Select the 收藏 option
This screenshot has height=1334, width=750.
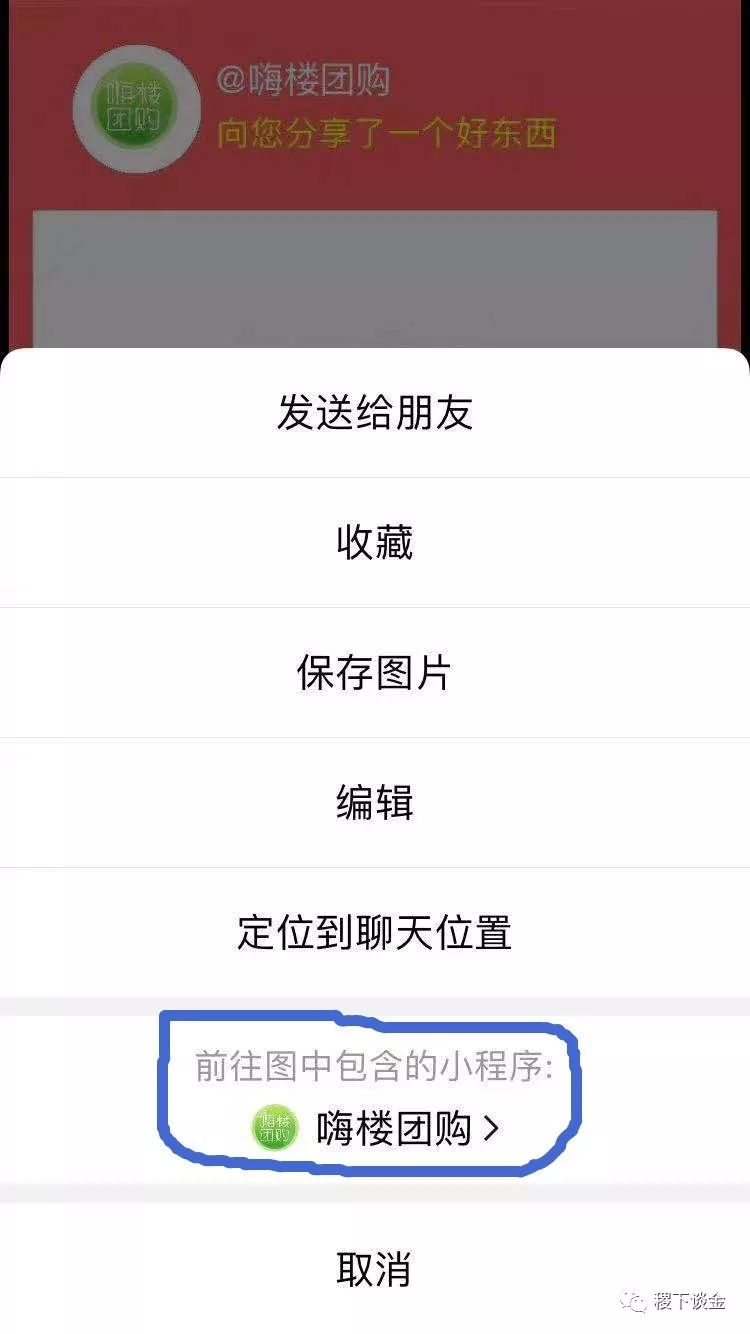click(x=374, y=543)
